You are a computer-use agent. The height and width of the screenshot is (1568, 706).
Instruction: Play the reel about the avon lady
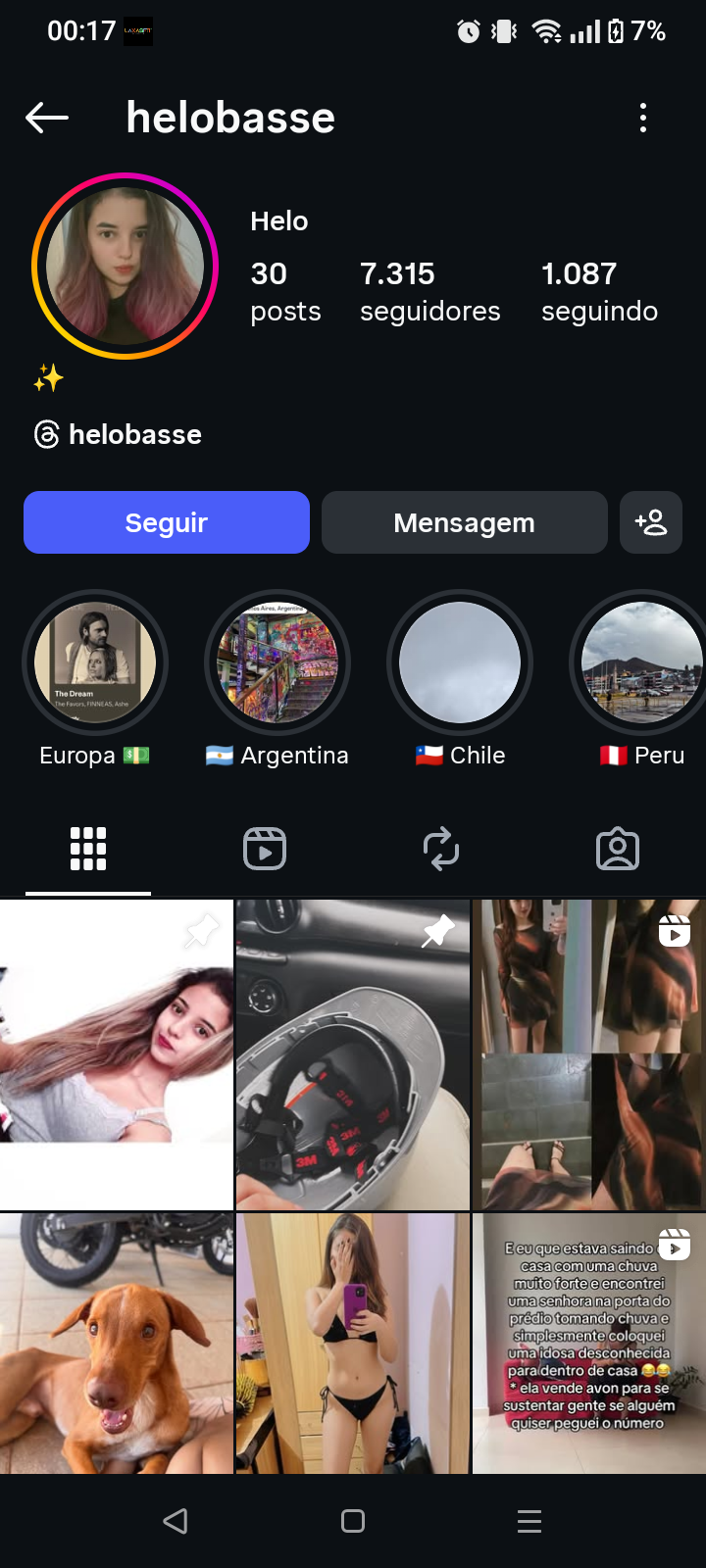(589, 1344)
